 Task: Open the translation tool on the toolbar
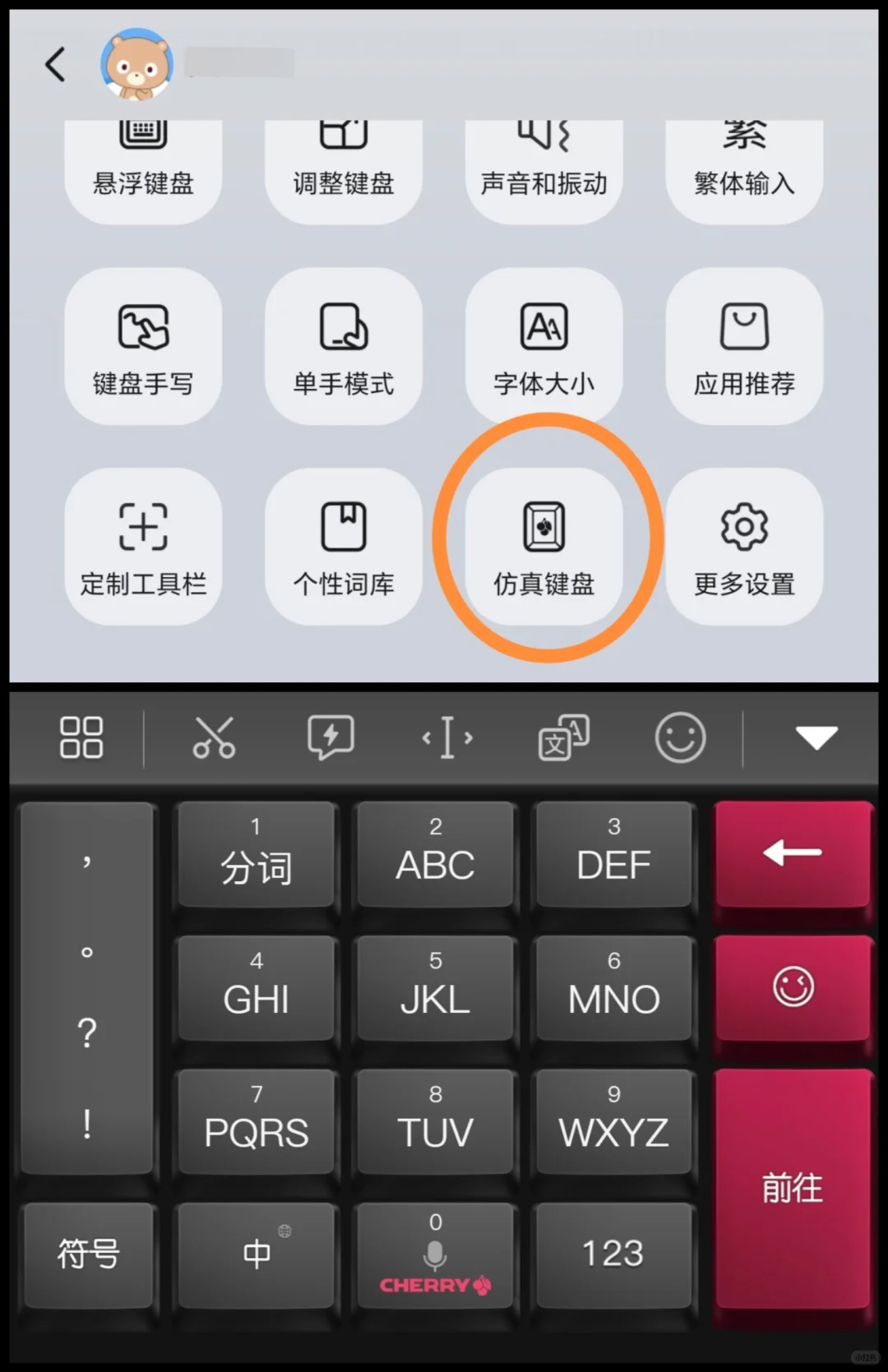click(x=564, y=737)
